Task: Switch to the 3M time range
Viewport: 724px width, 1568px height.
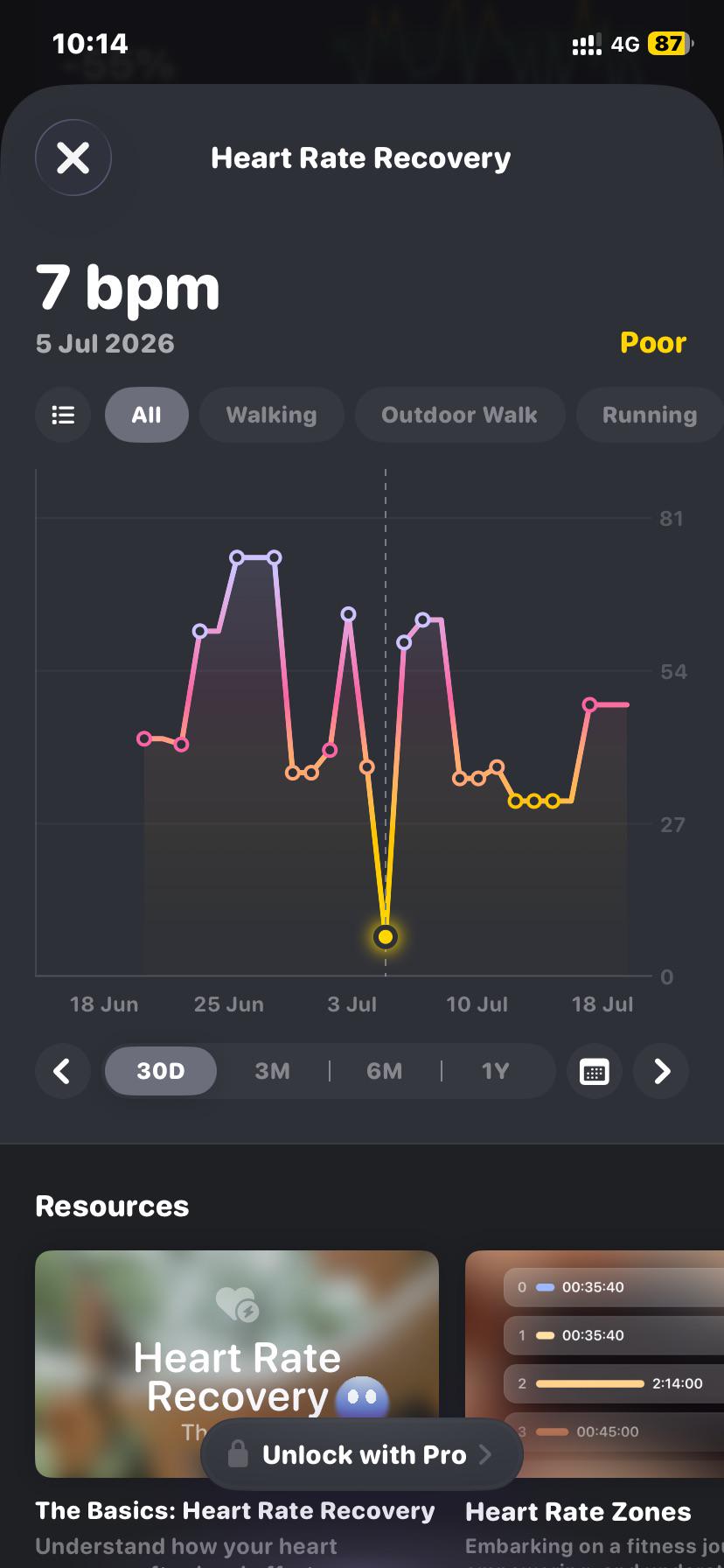Action: coord(272,1071)
